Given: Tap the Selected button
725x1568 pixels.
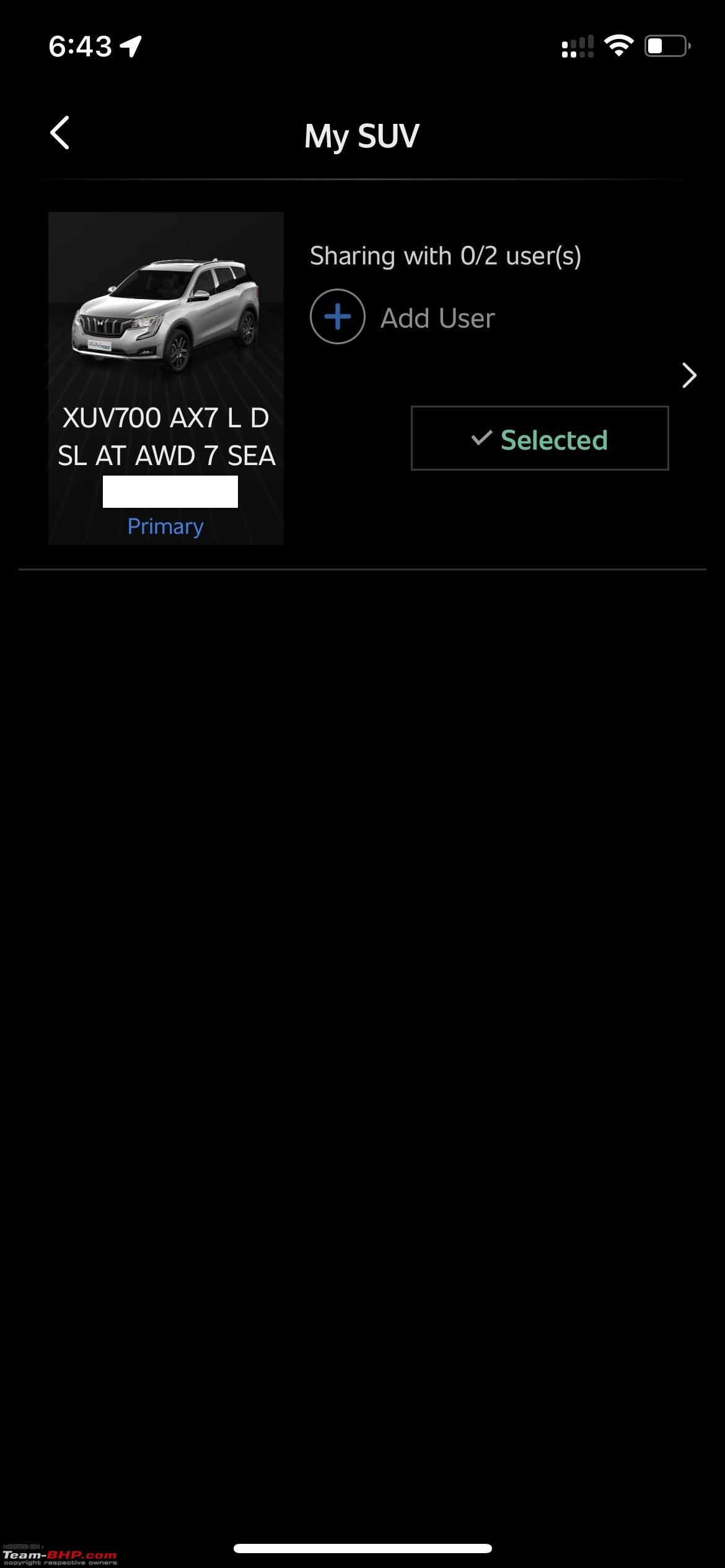Looking at the screenshot, I should click(540, 438).
